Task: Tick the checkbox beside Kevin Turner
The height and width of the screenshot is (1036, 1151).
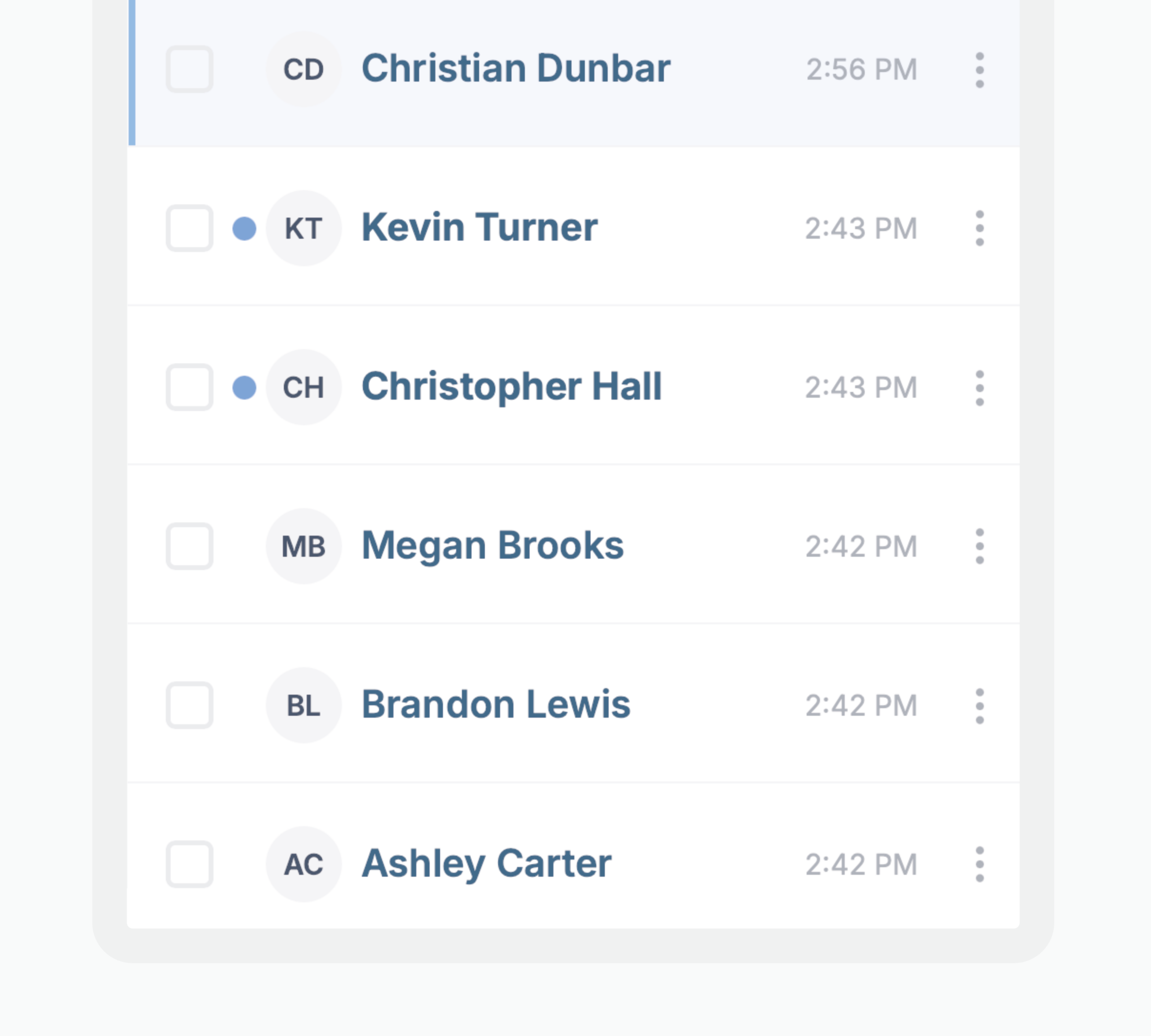Action: [x=190, y=228]
